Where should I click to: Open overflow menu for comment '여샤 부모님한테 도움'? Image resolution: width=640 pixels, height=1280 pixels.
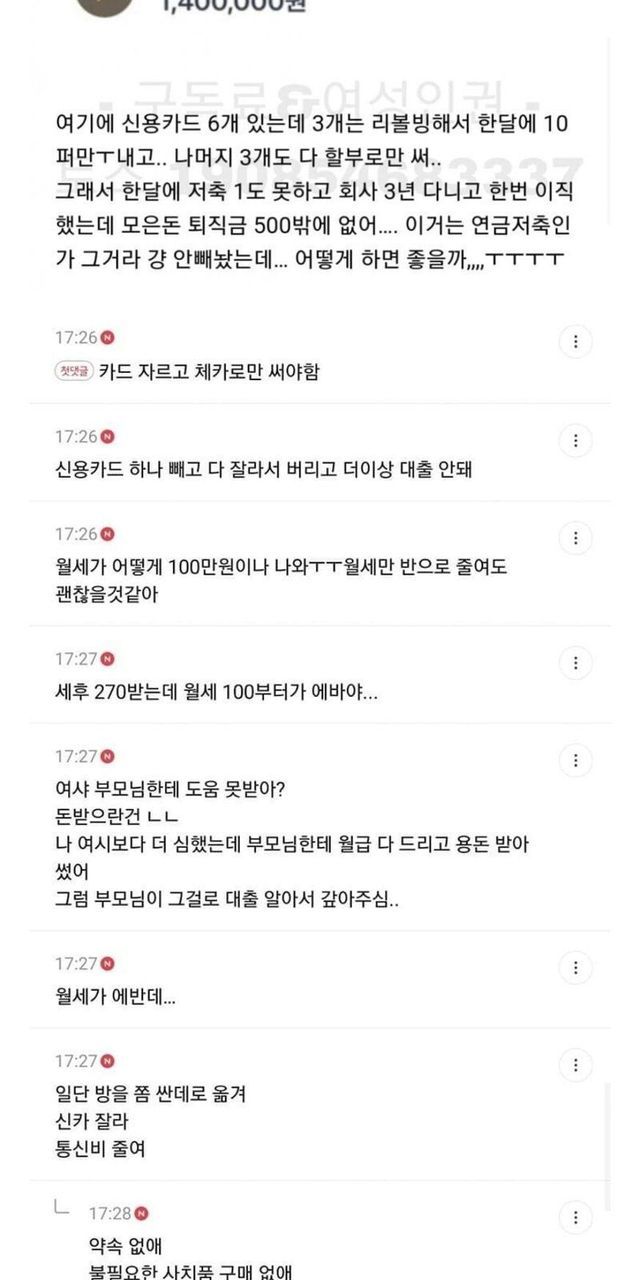point(575,760)
